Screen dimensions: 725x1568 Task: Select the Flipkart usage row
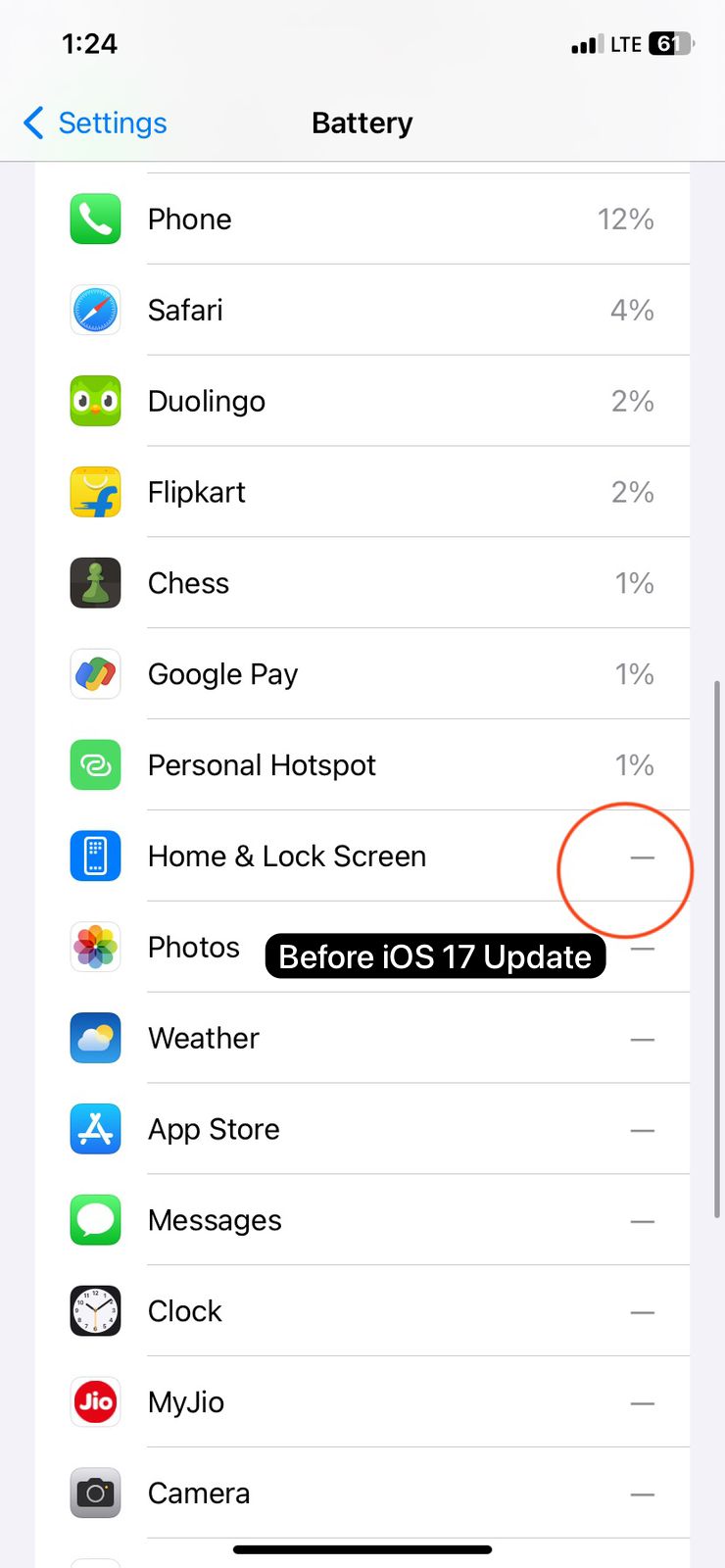point(362,492)
